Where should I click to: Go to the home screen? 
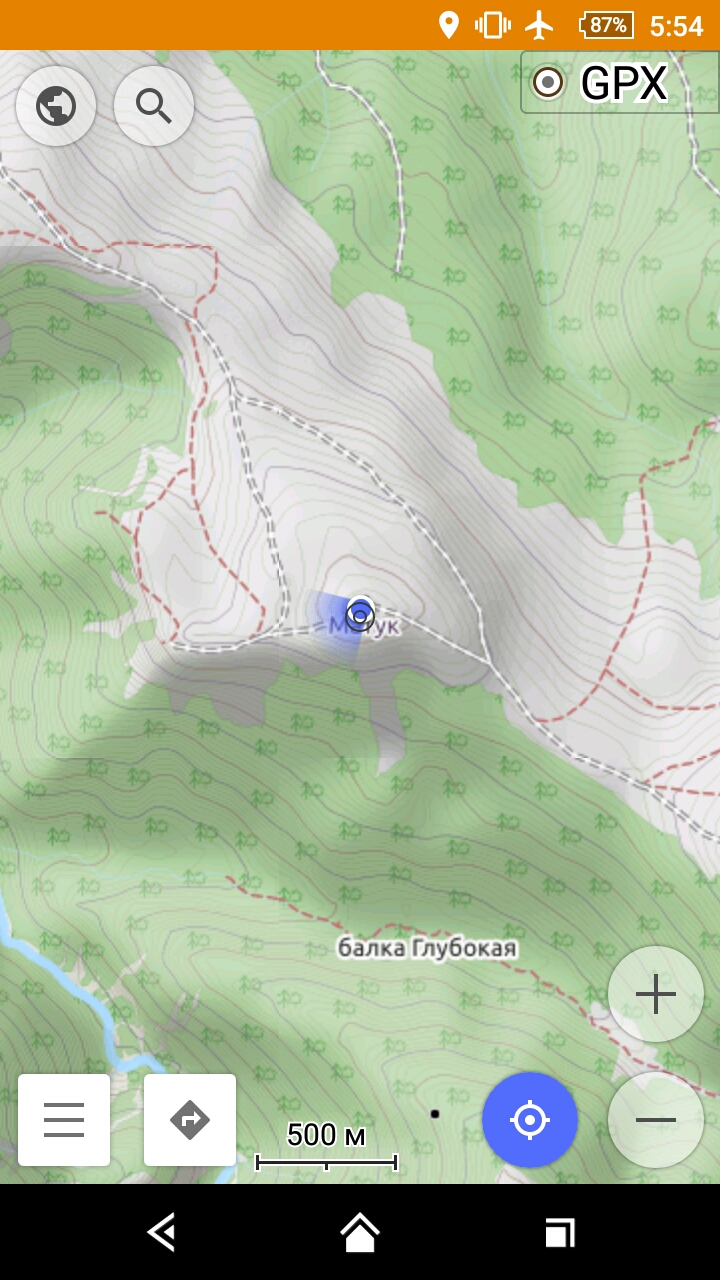click(360, 1232)
